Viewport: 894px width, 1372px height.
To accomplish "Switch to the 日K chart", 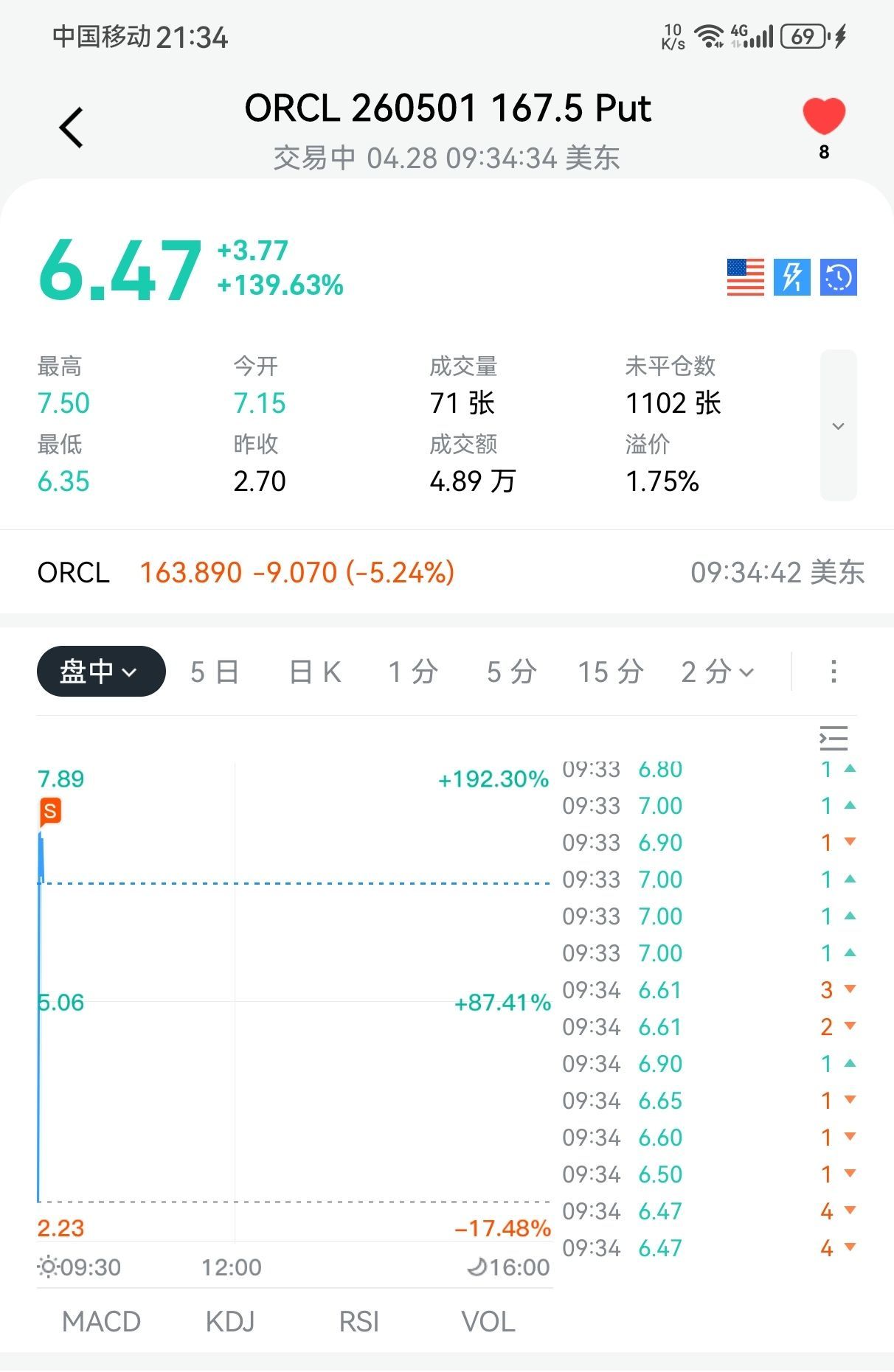I will pyautogui.click(x=315, y=672).
